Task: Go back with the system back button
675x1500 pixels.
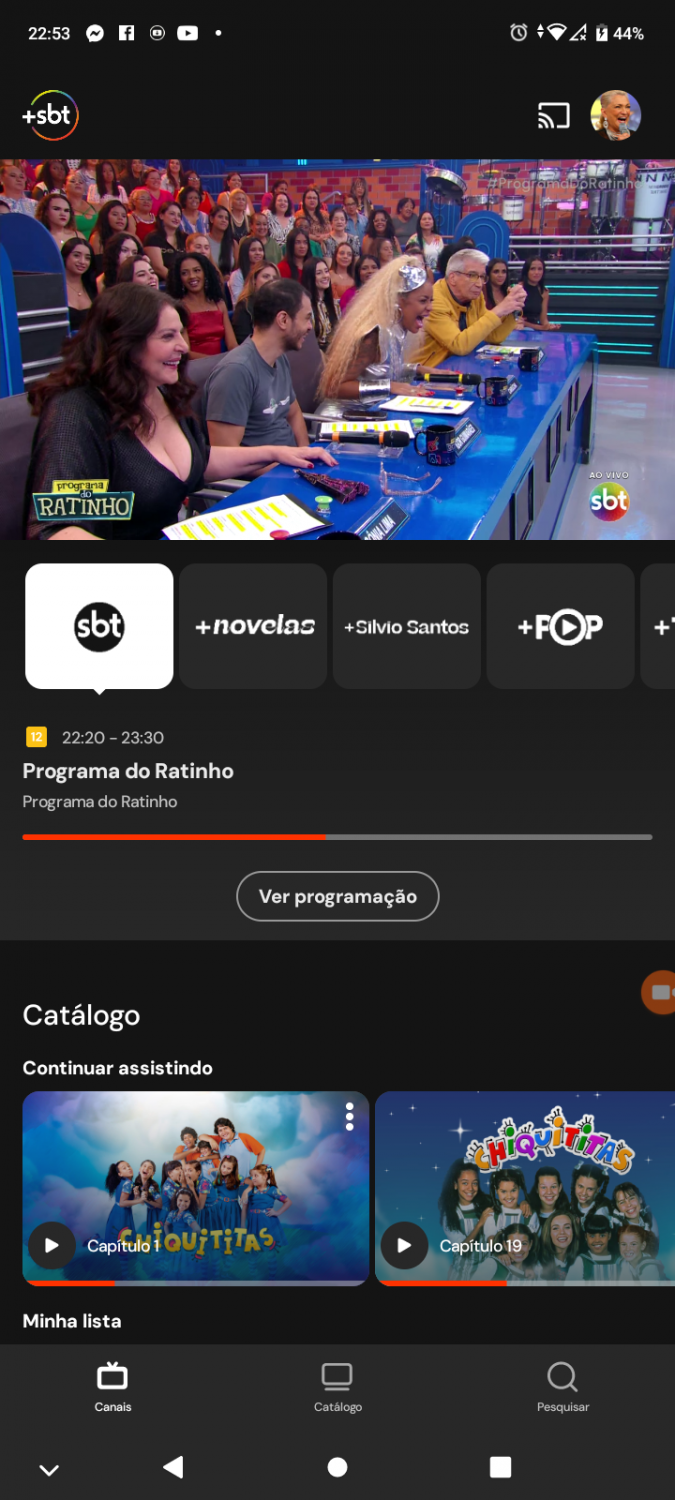Action: pyautogui.click(x=174, y=1467)
